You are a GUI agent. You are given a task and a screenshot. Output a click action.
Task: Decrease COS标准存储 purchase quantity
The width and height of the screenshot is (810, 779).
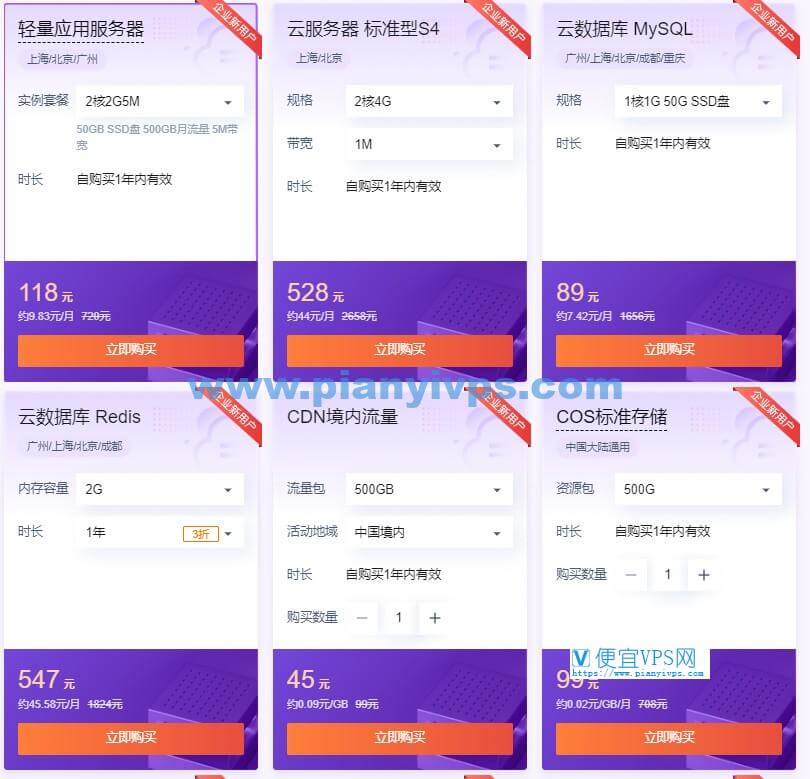click(x=631, y=575)
